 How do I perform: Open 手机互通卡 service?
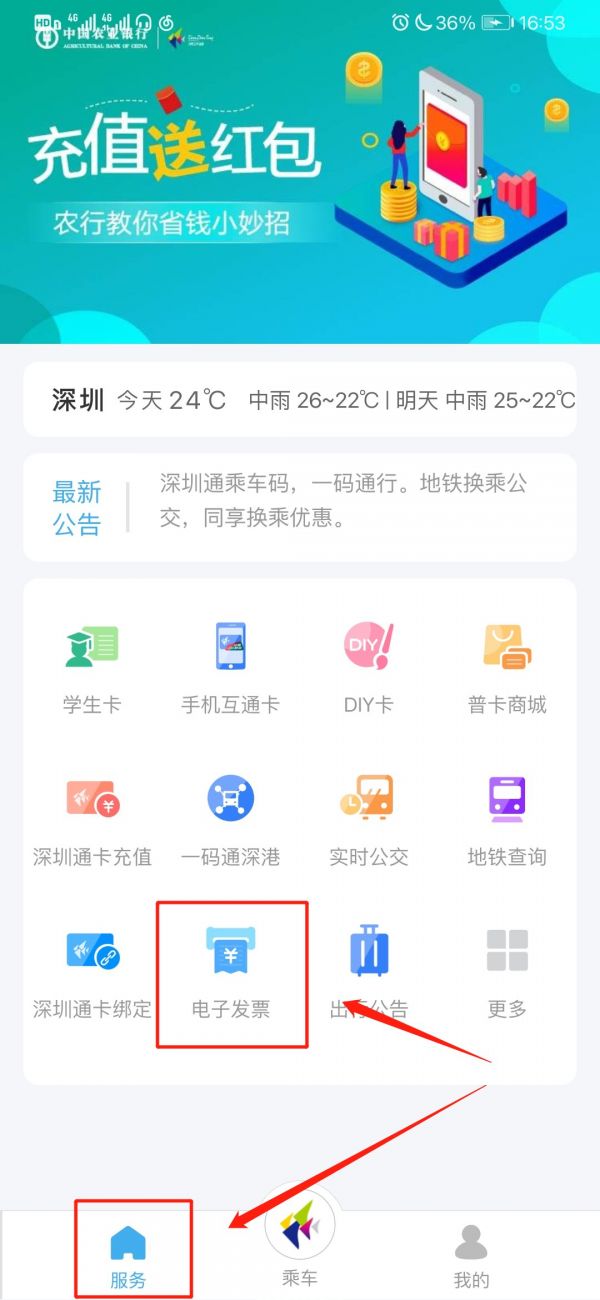tap(230, 666)
